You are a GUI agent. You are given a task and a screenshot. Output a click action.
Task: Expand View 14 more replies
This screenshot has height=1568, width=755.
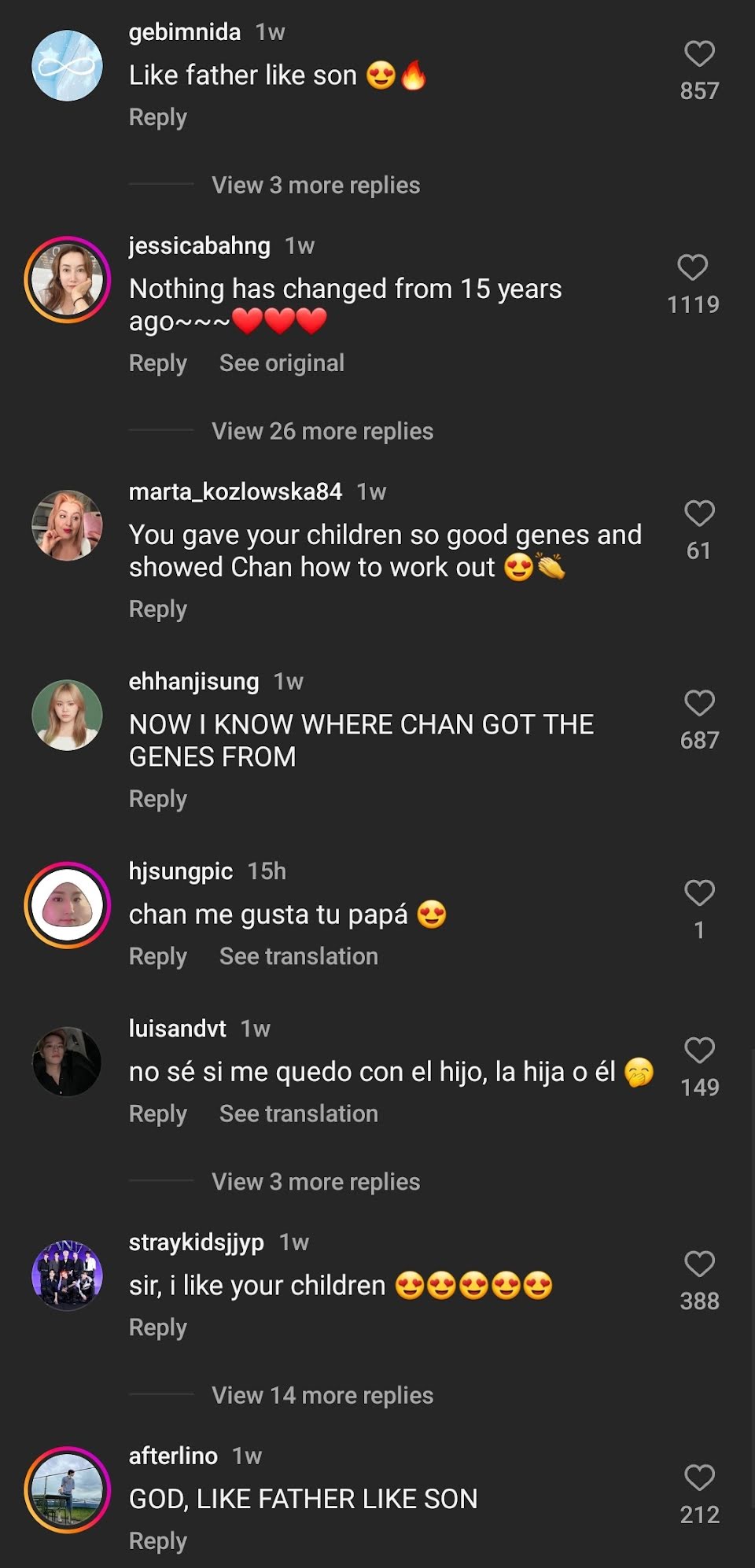(x=322, y=1395)
